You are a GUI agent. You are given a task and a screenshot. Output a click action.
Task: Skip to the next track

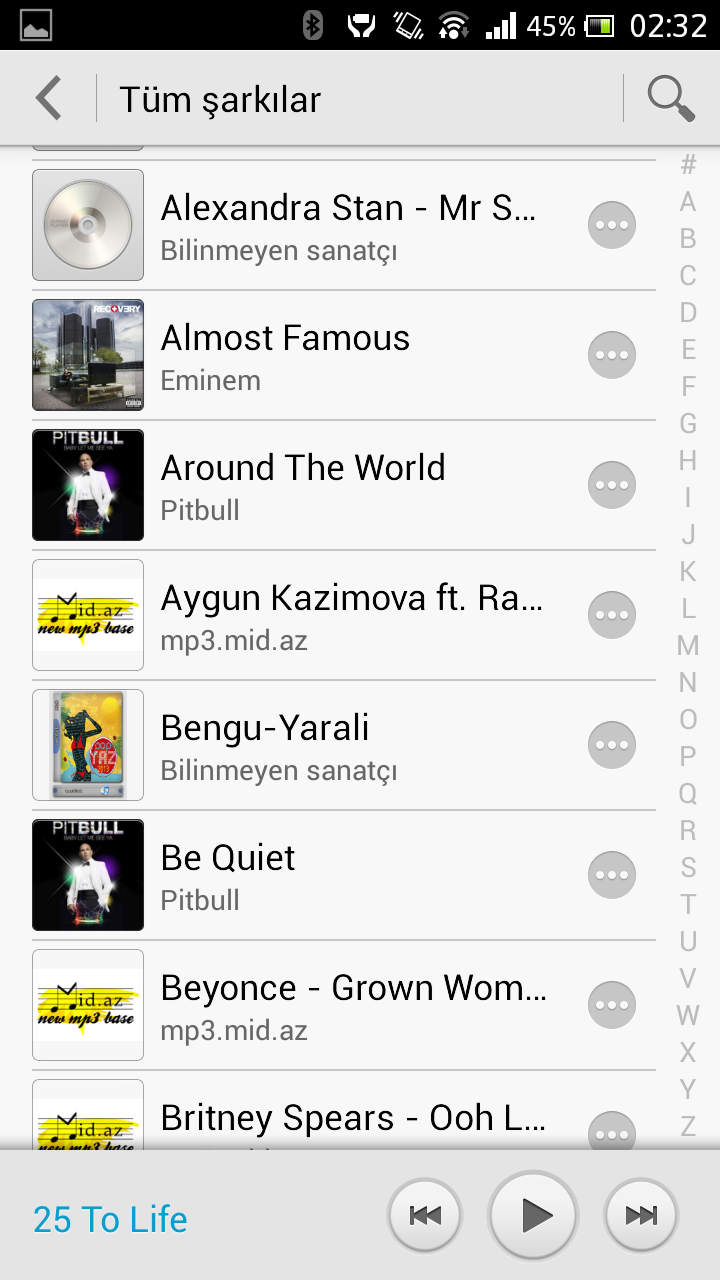pyautogui.click(x=640, y=1216)
